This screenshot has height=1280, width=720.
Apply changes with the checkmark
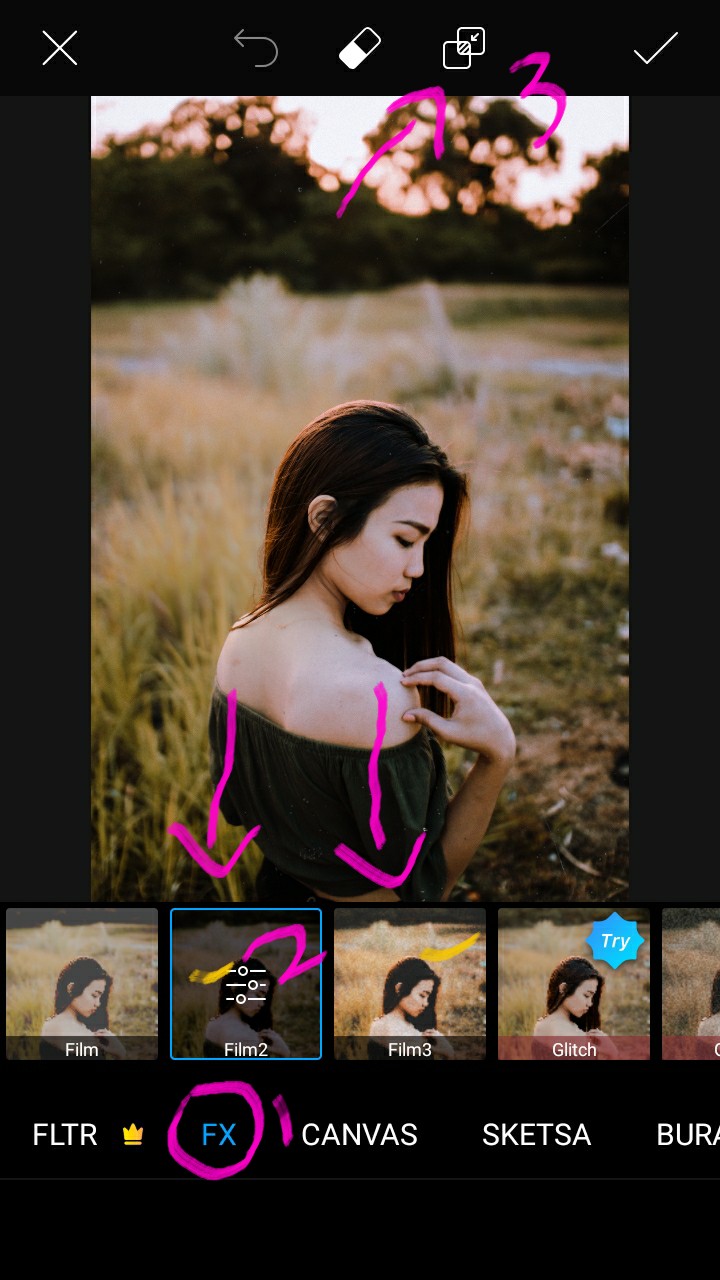tap(656, 48)
